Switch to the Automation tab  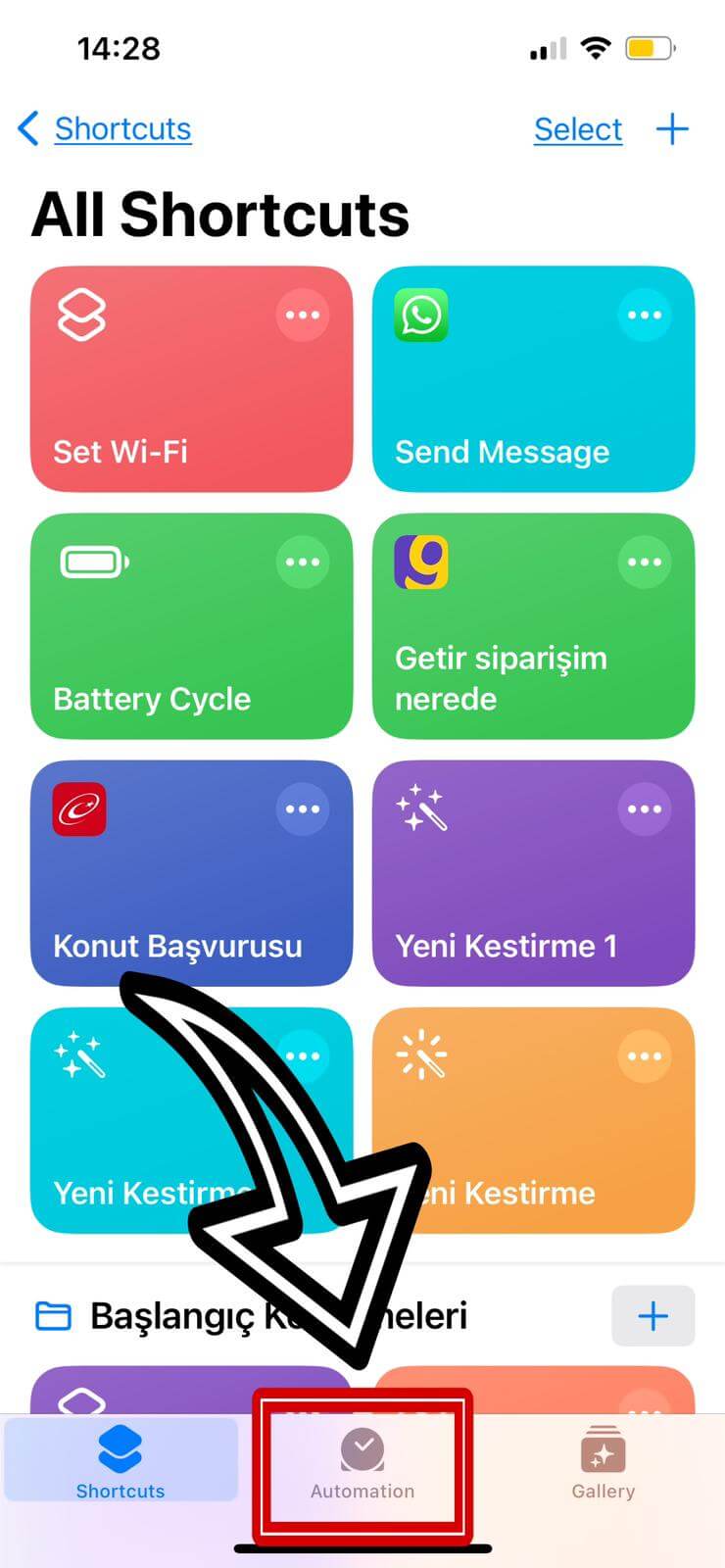(362, 1460)
